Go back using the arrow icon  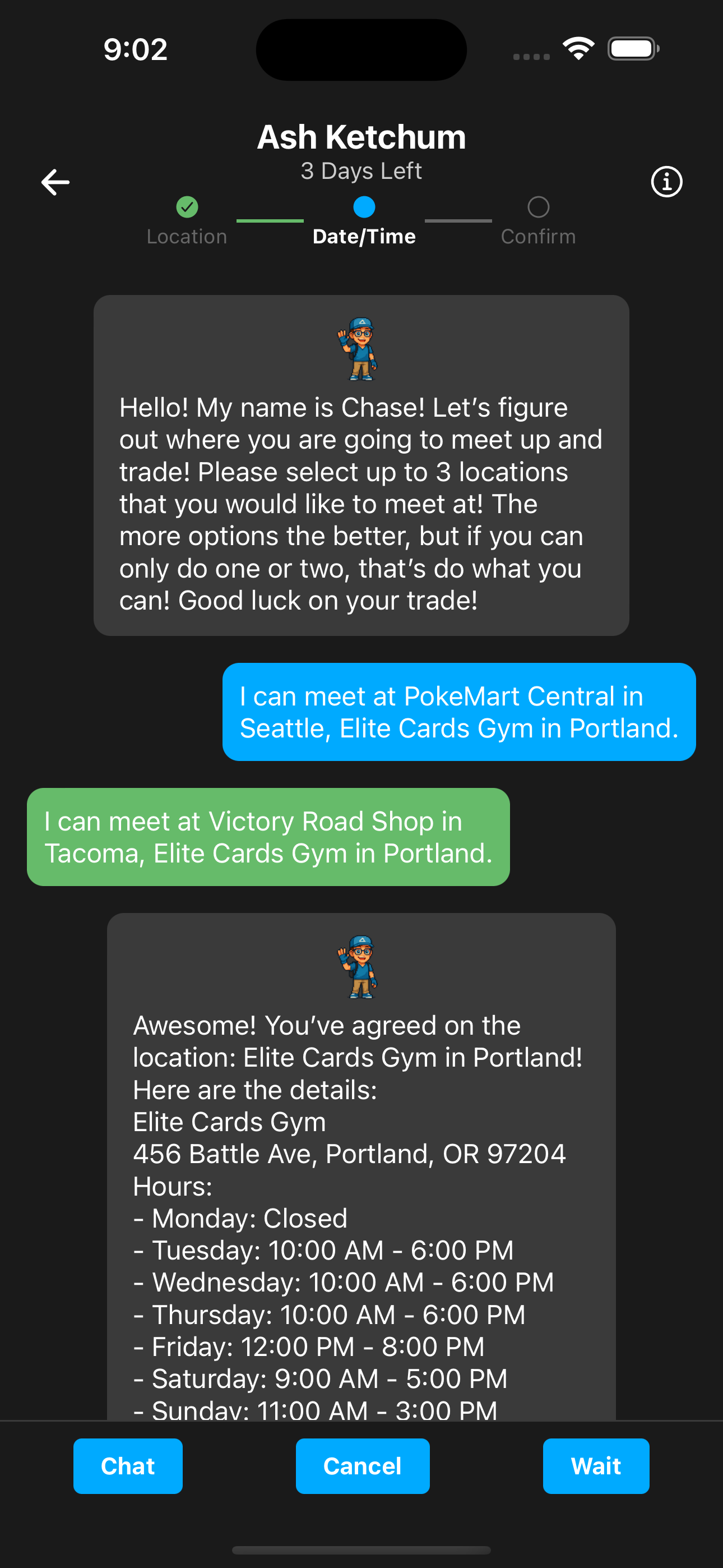(x=55, y=182)
